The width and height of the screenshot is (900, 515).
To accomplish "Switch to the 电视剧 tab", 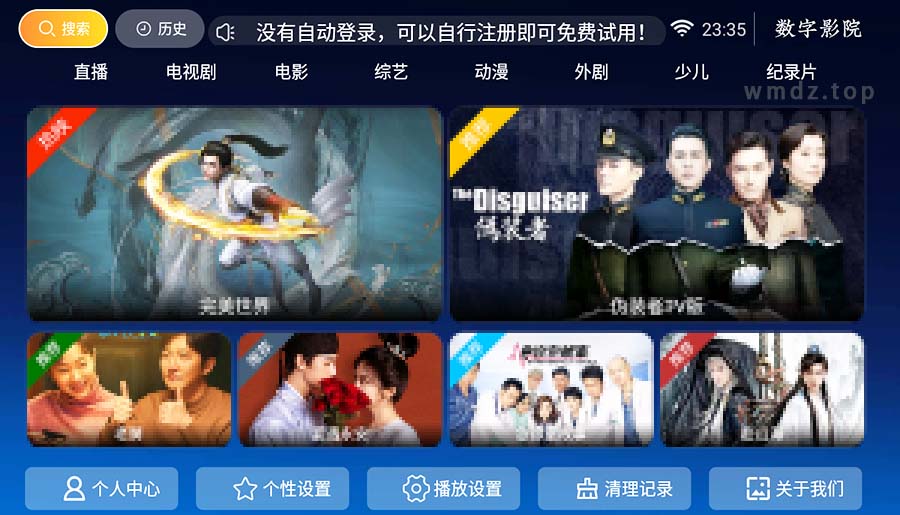I will tap(191, 72).
